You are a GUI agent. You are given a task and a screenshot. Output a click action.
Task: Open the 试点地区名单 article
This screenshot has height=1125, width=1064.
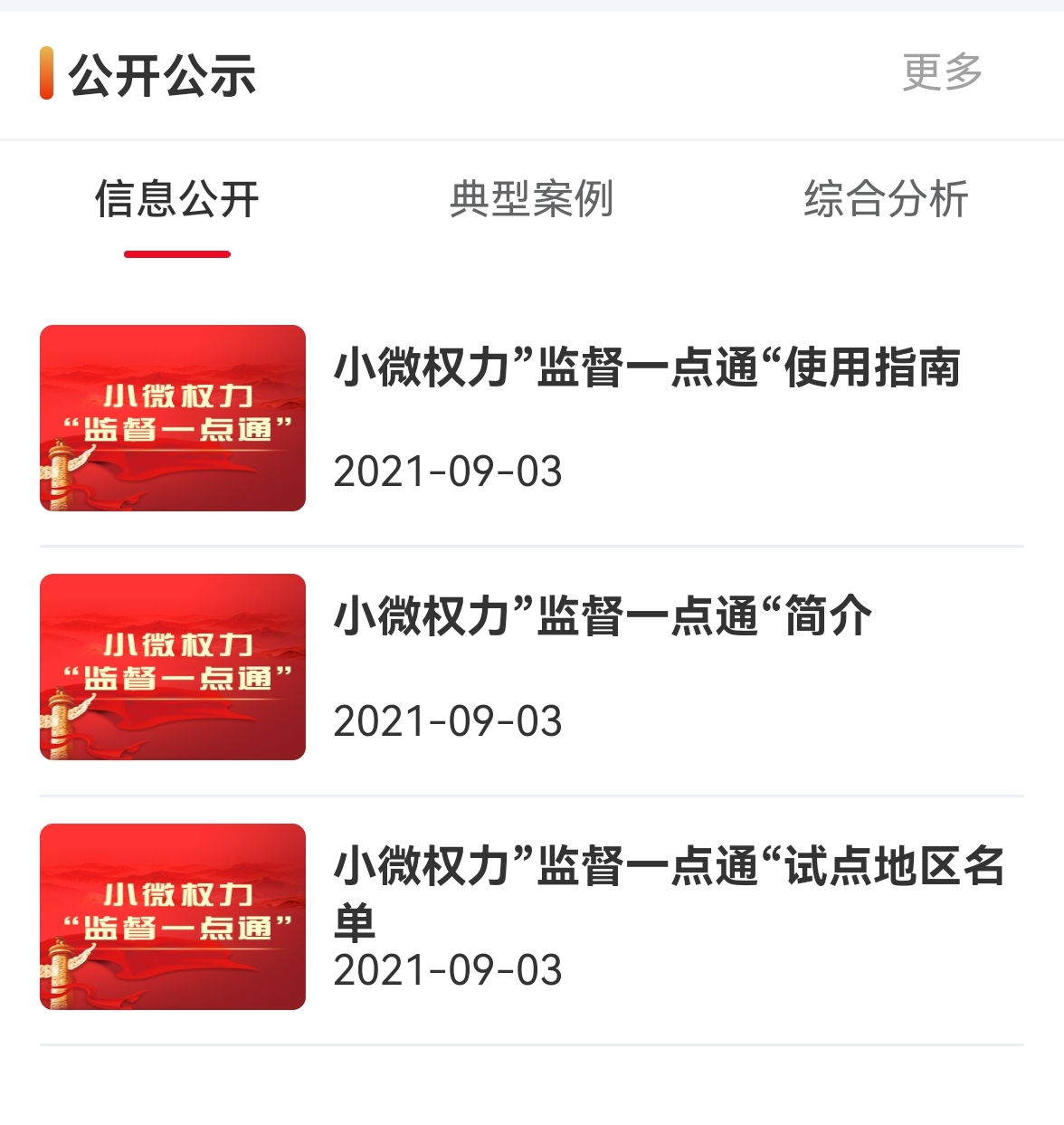click(x=668, y=867)
